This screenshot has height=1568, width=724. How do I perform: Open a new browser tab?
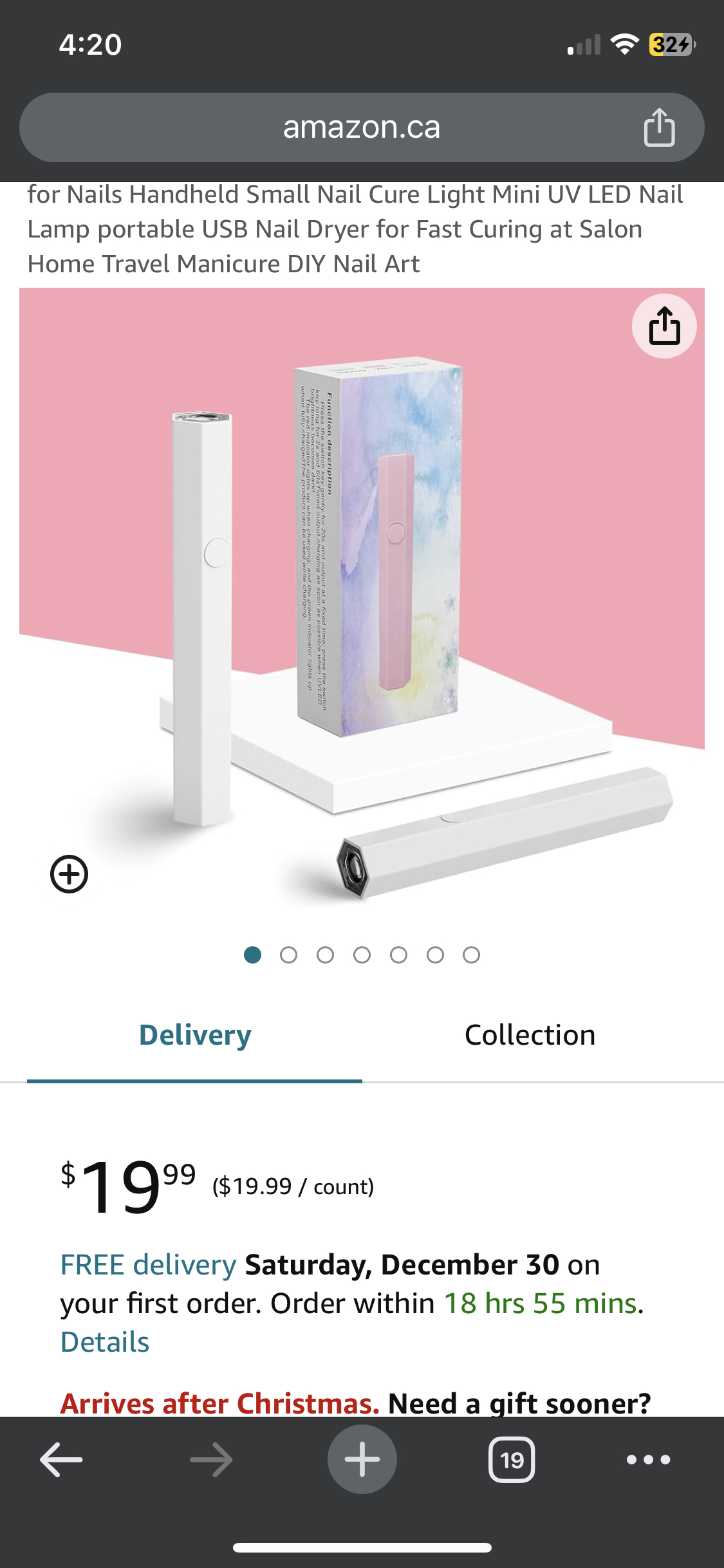[x=362, y=1459]
